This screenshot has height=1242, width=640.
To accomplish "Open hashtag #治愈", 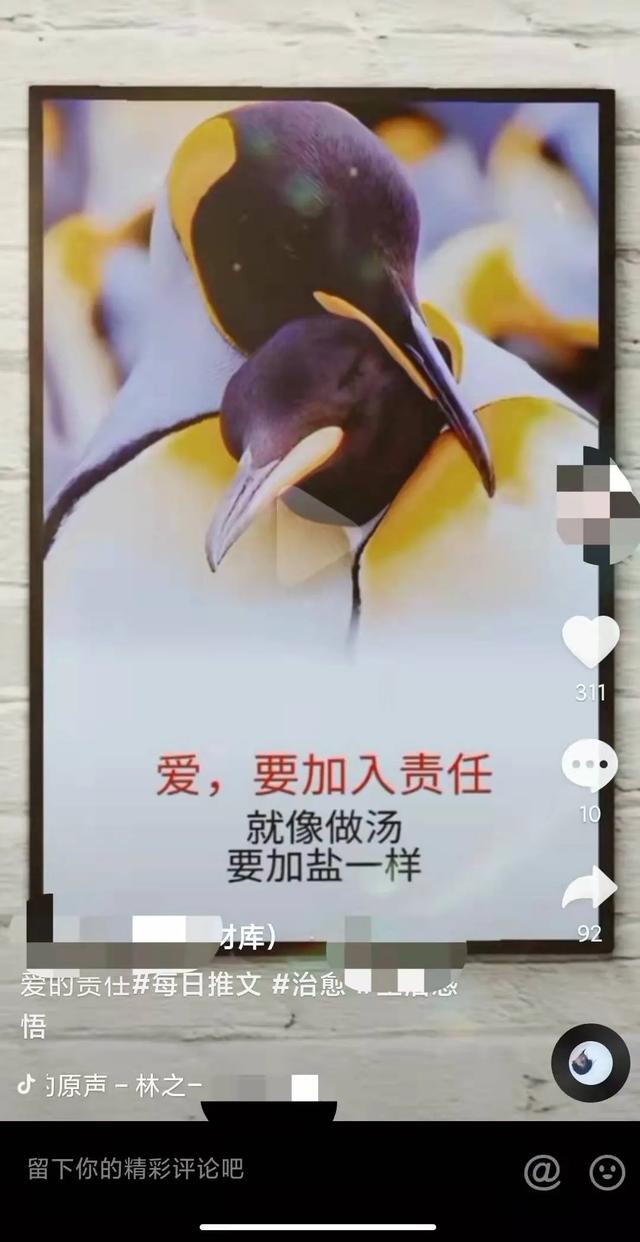I will coord(309,985).
